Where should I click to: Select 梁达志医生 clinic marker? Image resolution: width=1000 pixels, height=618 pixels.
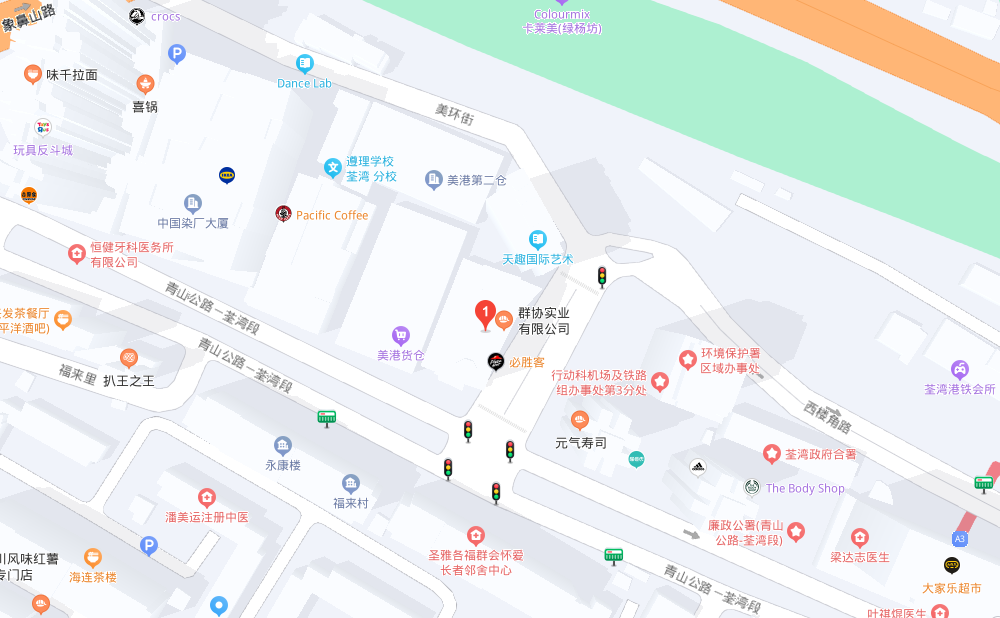pos(860,537)
